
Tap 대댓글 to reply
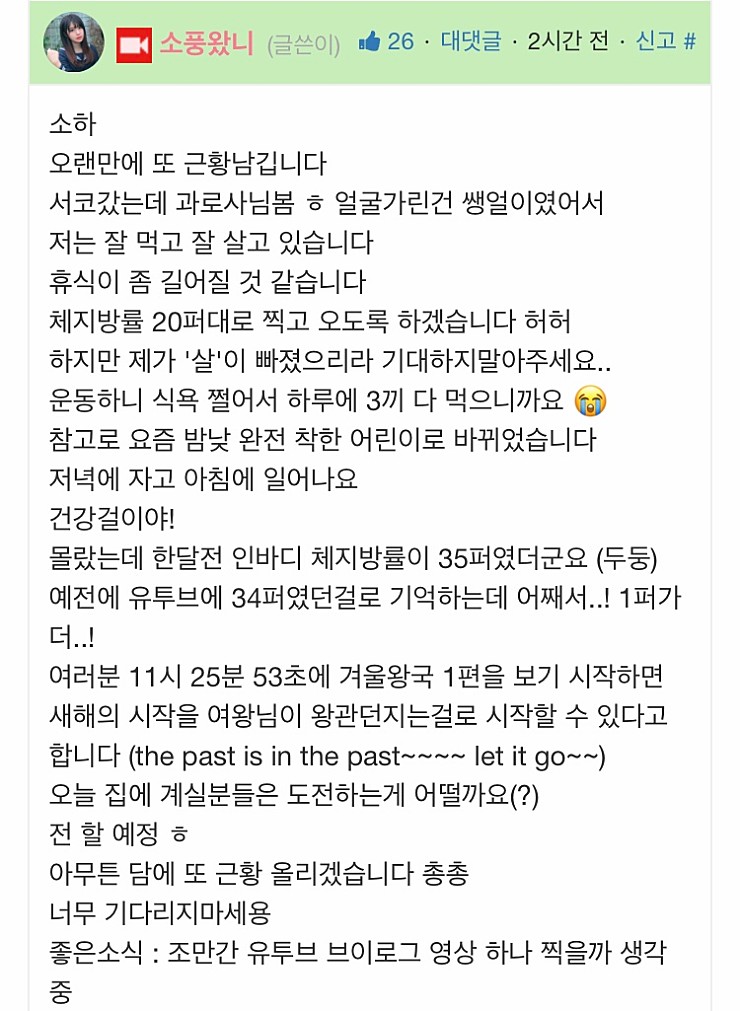pos(471,42)
